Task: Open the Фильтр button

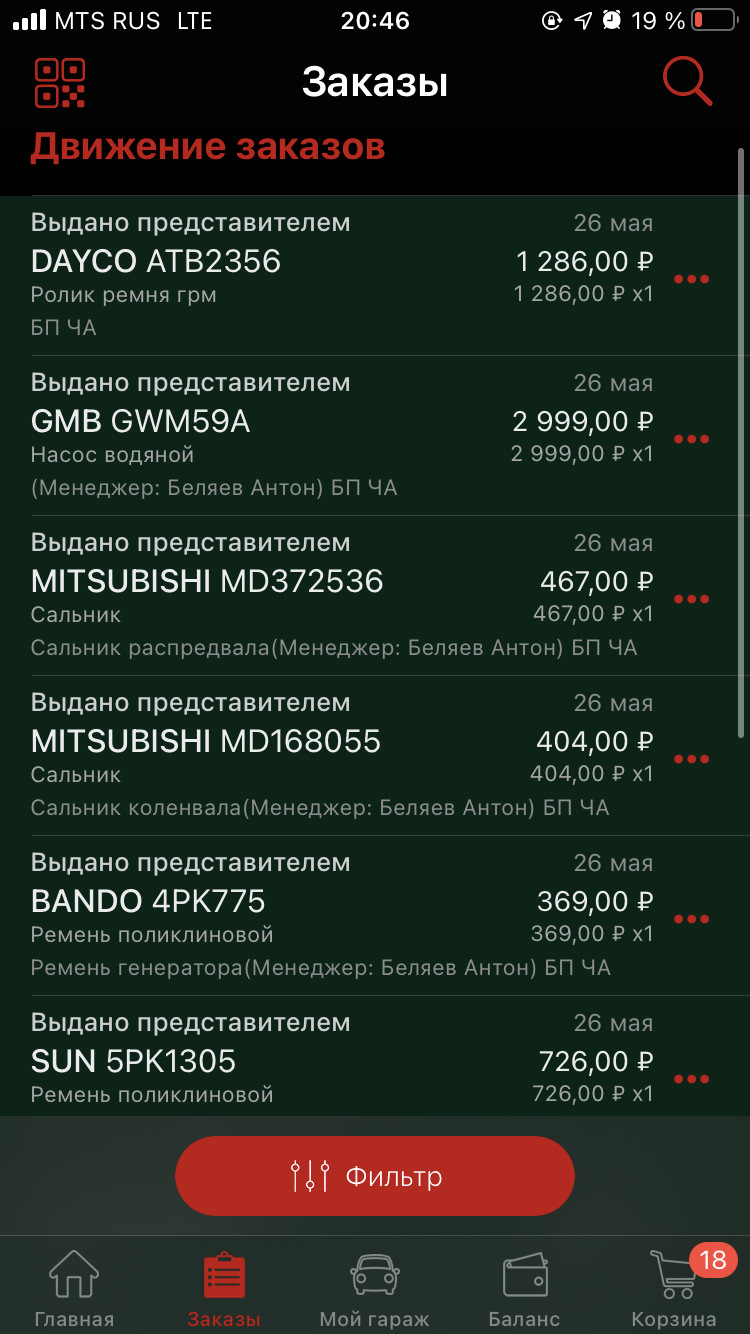Action: pyautogui.click(x=375, y=1176)
